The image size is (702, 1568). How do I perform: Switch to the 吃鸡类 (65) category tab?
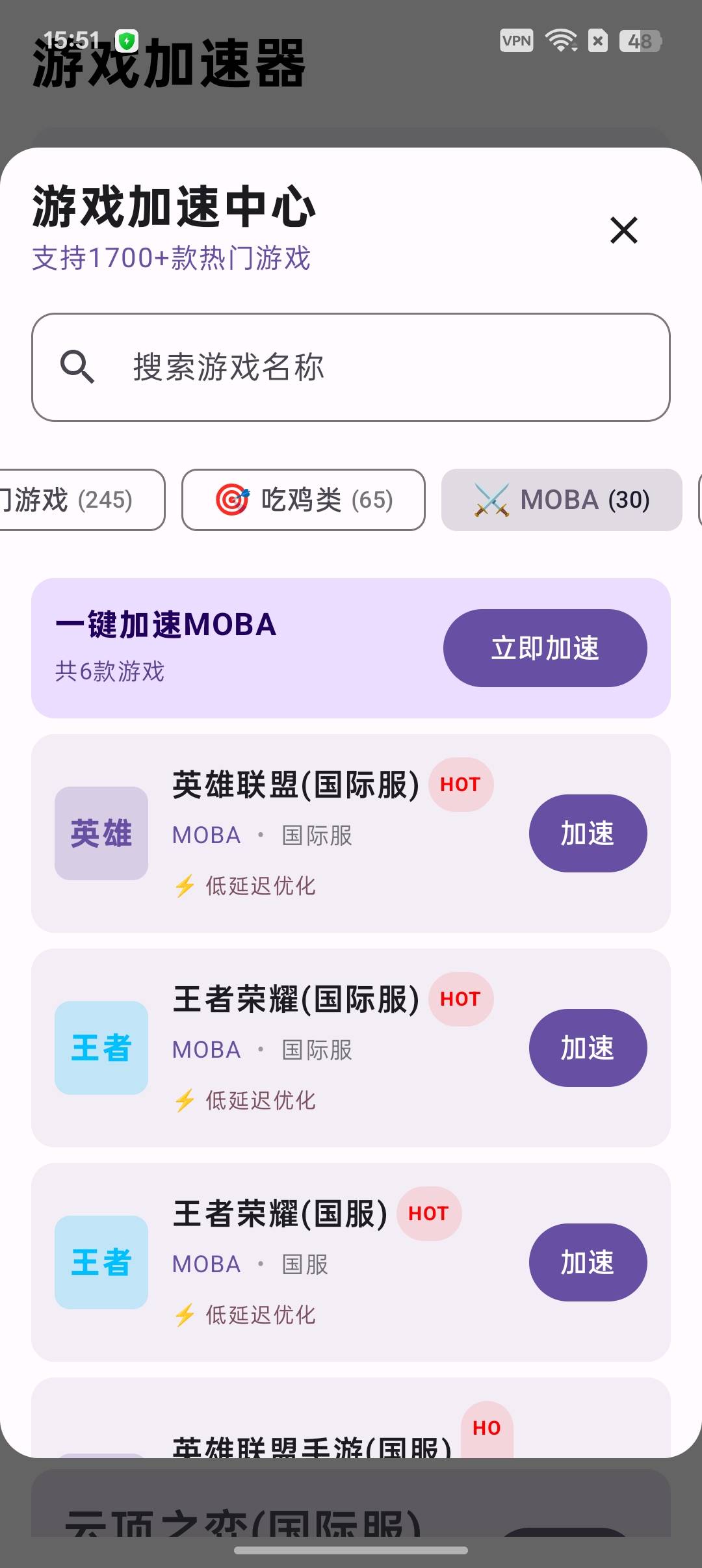pos(303,499)
